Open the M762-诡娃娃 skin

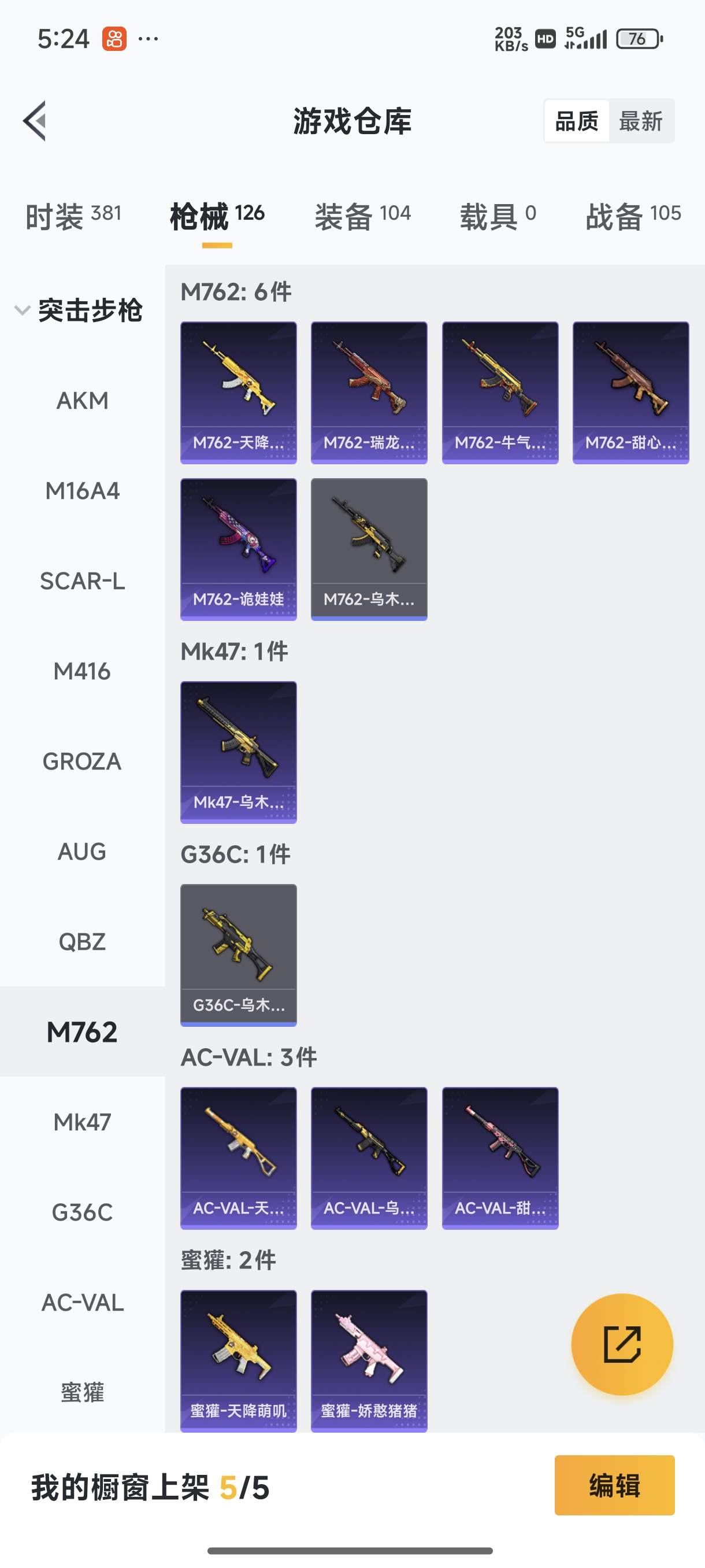239,549
